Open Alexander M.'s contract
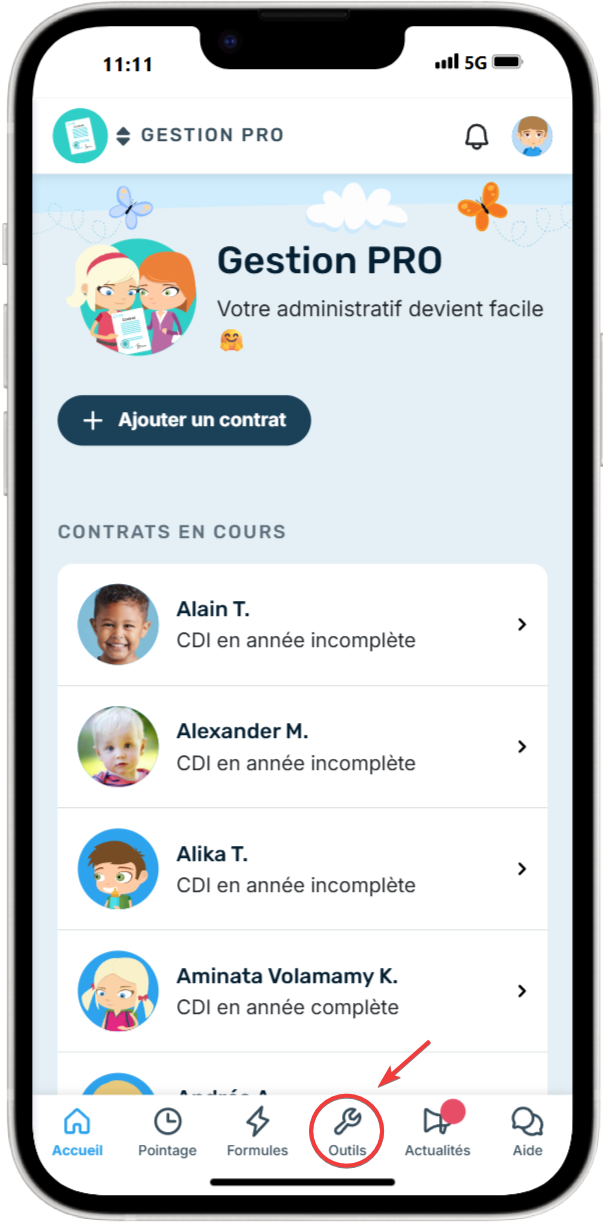 tap(302, 747)
